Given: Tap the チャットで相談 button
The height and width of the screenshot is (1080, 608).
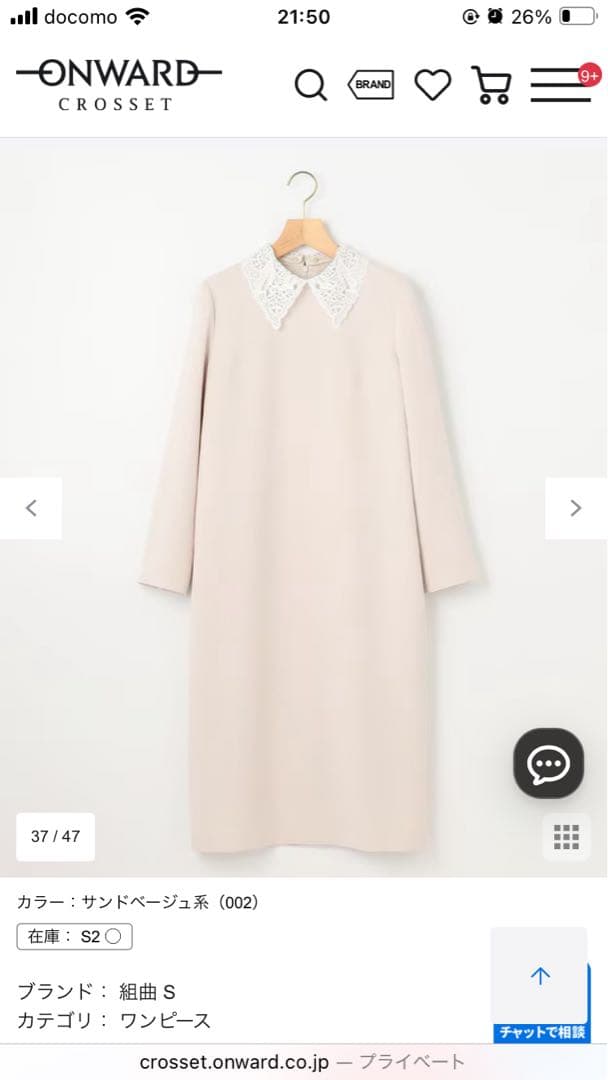Looking at the screenshot, I should click(x=540, y=1032).
